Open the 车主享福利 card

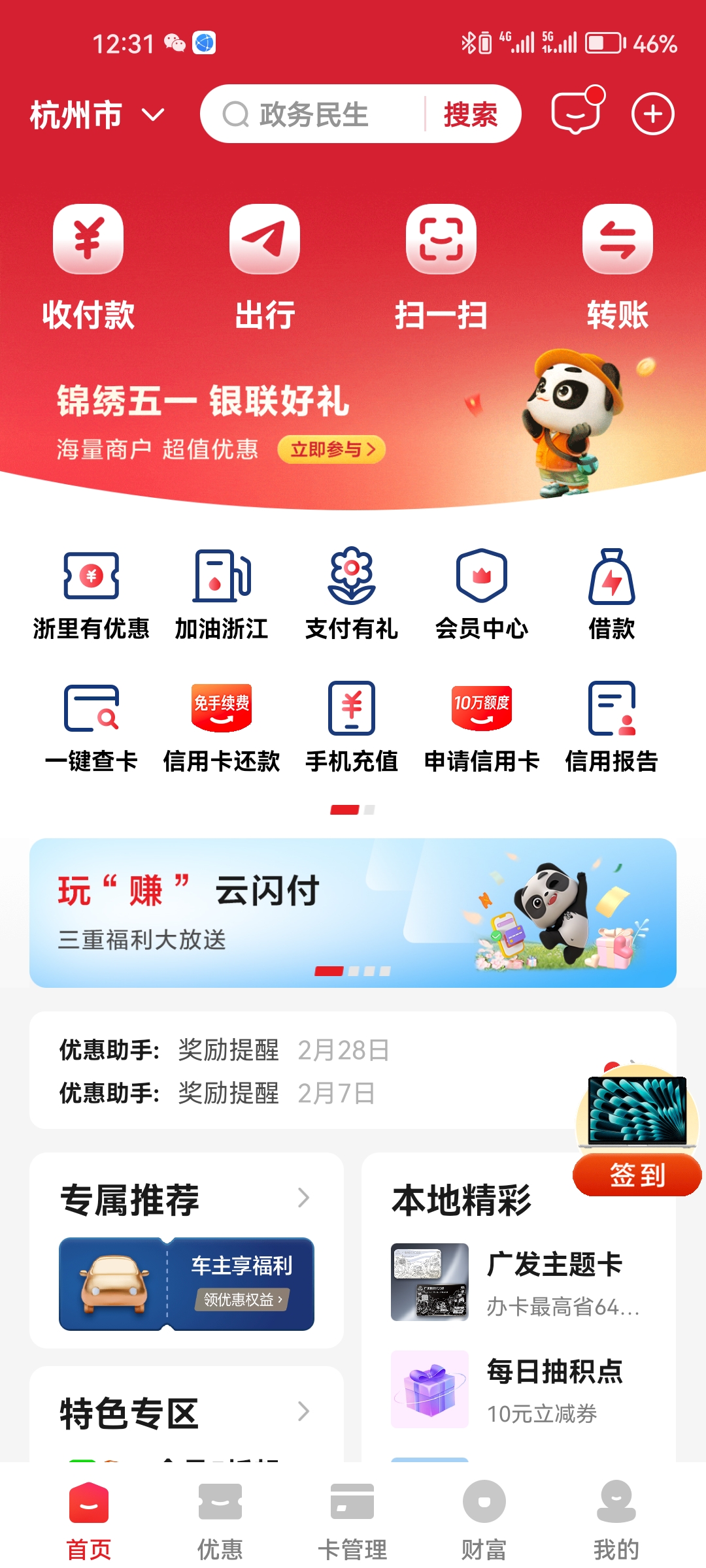[186, 1283]
